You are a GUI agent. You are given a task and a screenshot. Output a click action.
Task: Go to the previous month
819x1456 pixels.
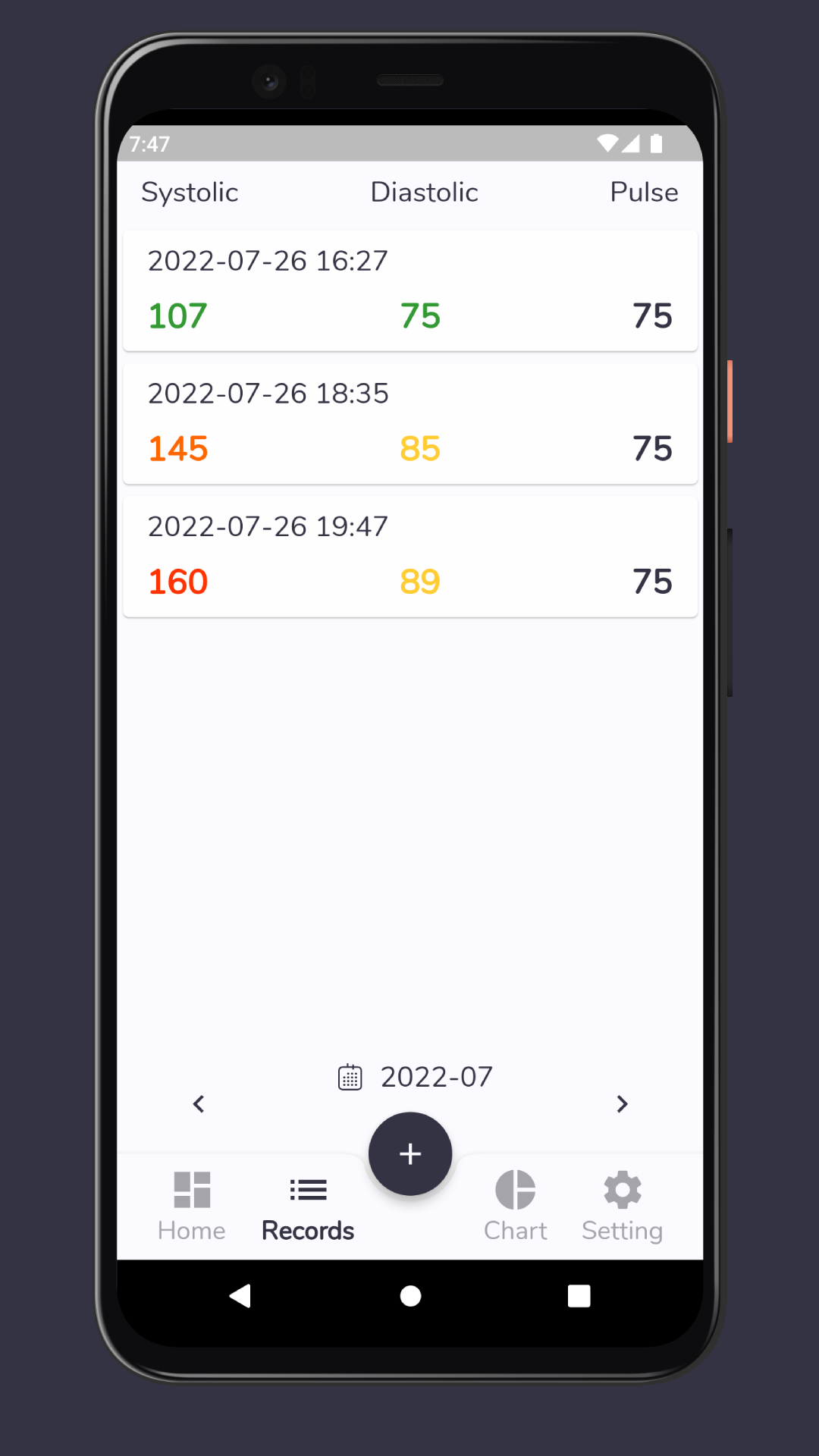click(199, 1104)
